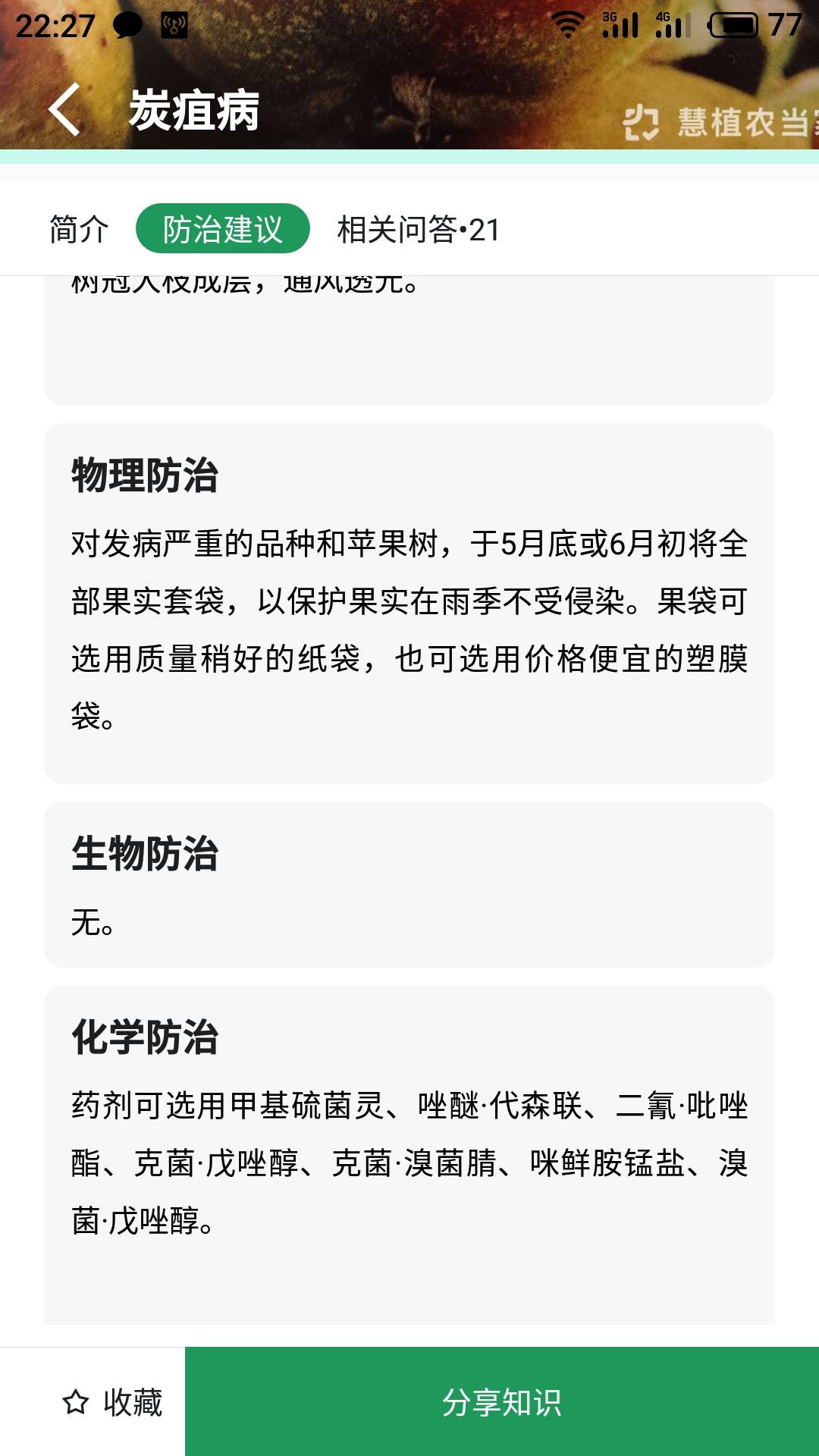Switch to the 简介 tab

coord(79,229)
